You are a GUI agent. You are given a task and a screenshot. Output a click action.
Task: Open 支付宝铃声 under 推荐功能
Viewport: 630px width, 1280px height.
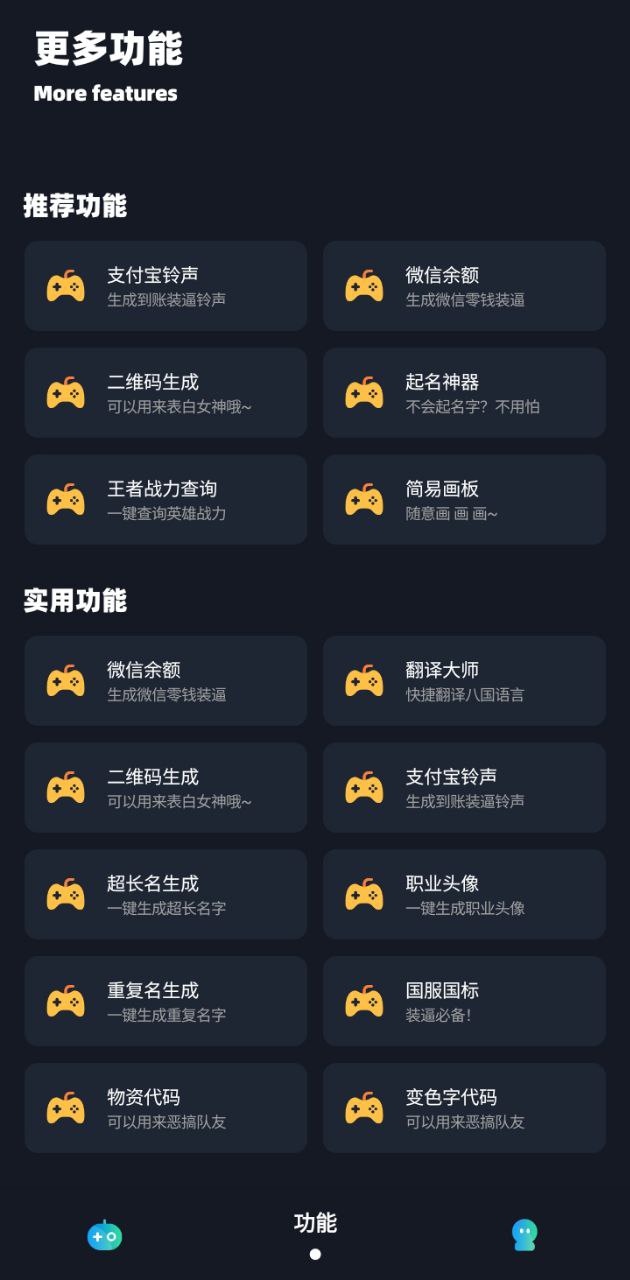[165, 286]
